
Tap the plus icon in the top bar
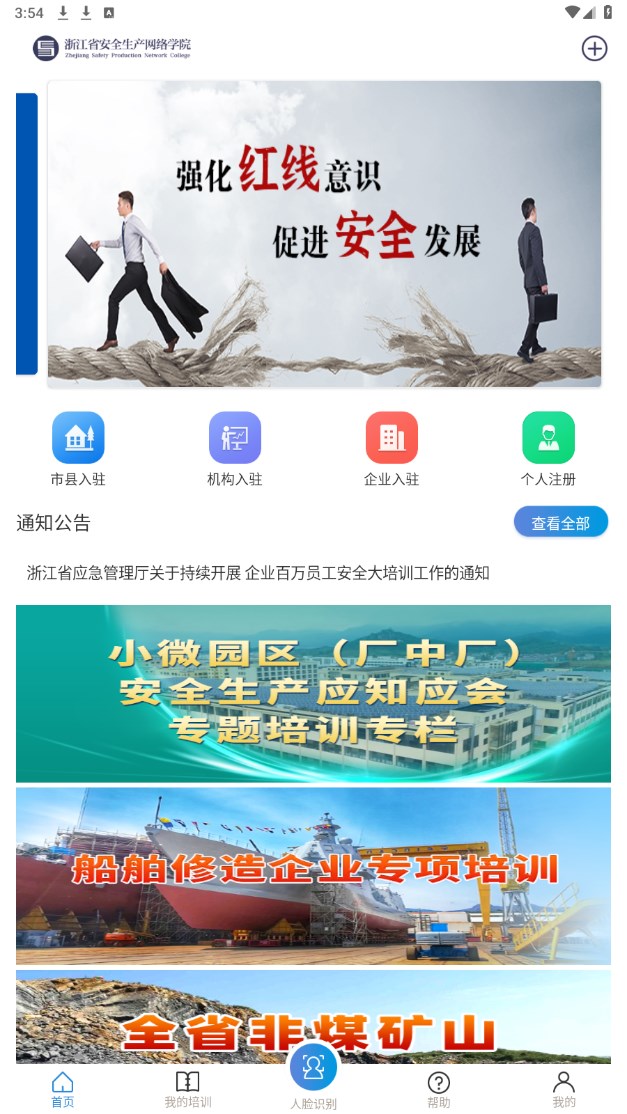pos(594,48)
